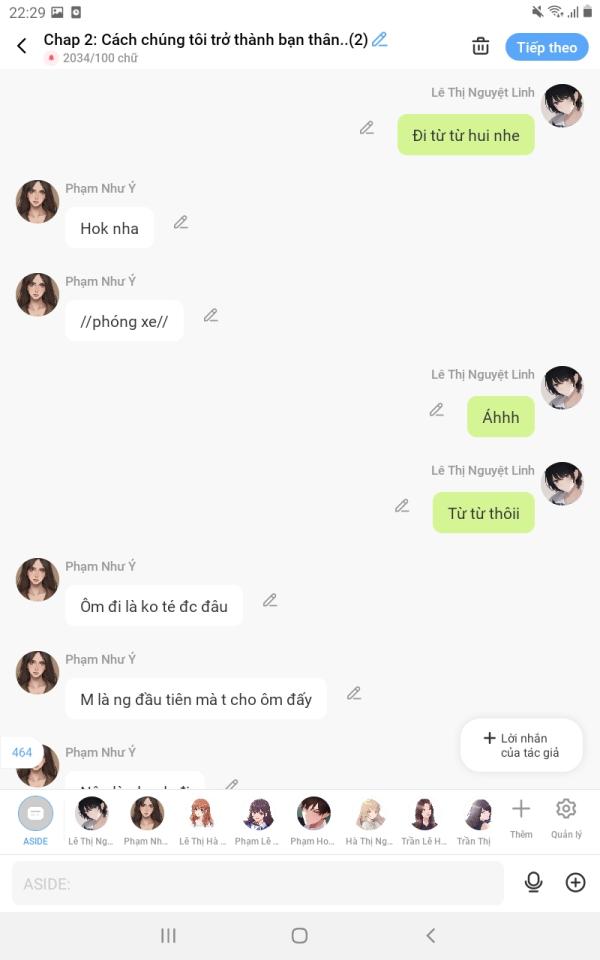This screenshot has width=600, height=960.
Task: Edit the chapter title with the pencil icon
Action: click(380, 40)
